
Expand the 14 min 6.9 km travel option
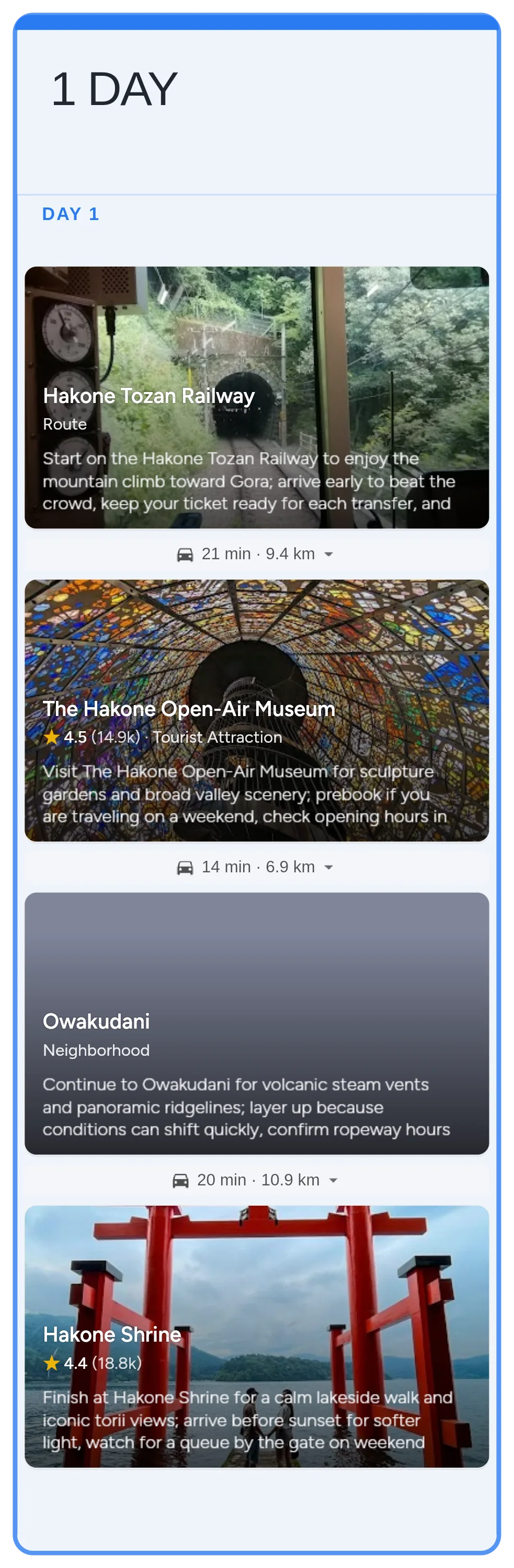click(328, 867)
